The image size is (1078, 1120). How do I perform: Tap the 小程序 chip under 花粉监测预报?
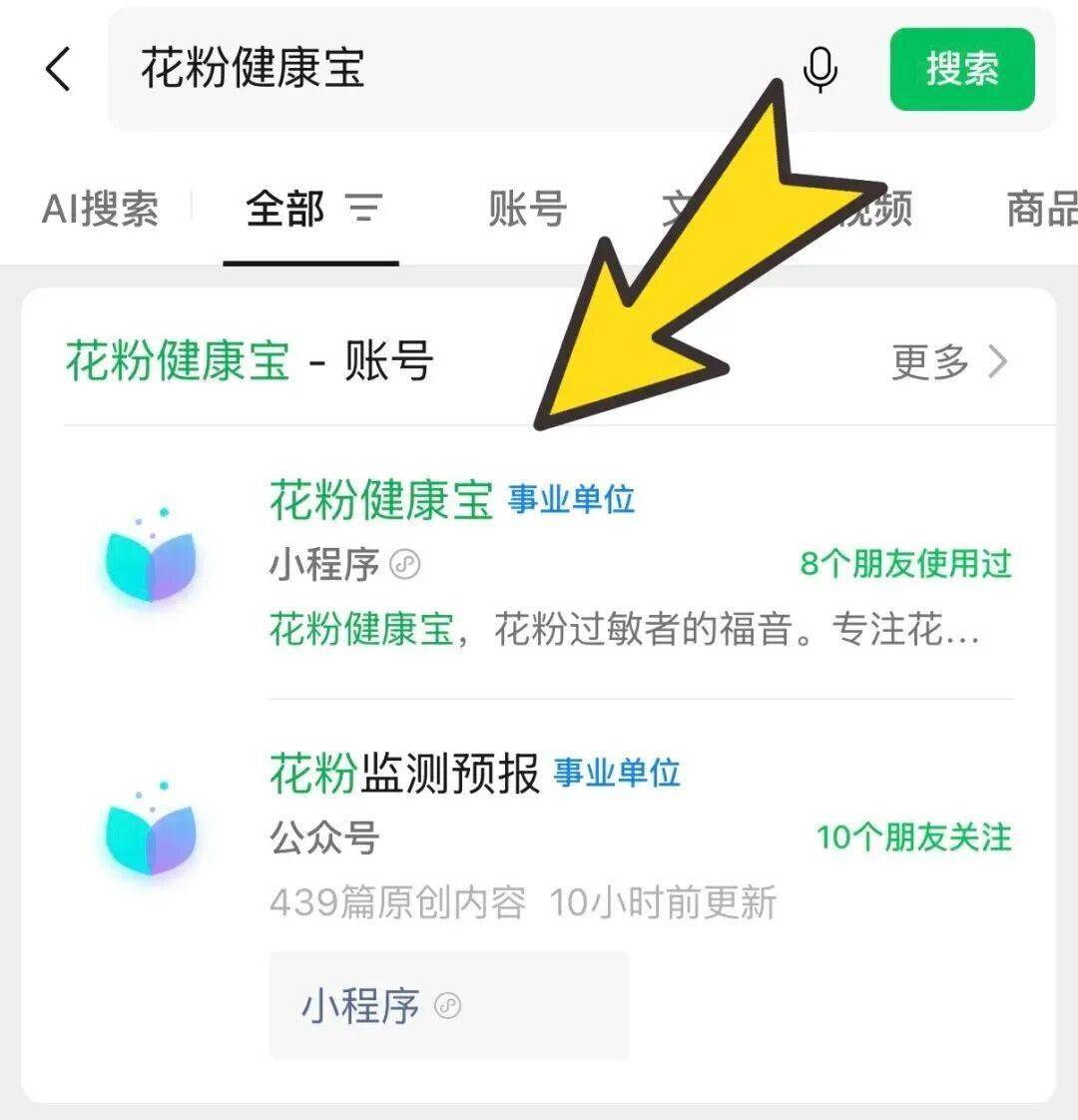pyautogui.click(x=448, y=1005)
